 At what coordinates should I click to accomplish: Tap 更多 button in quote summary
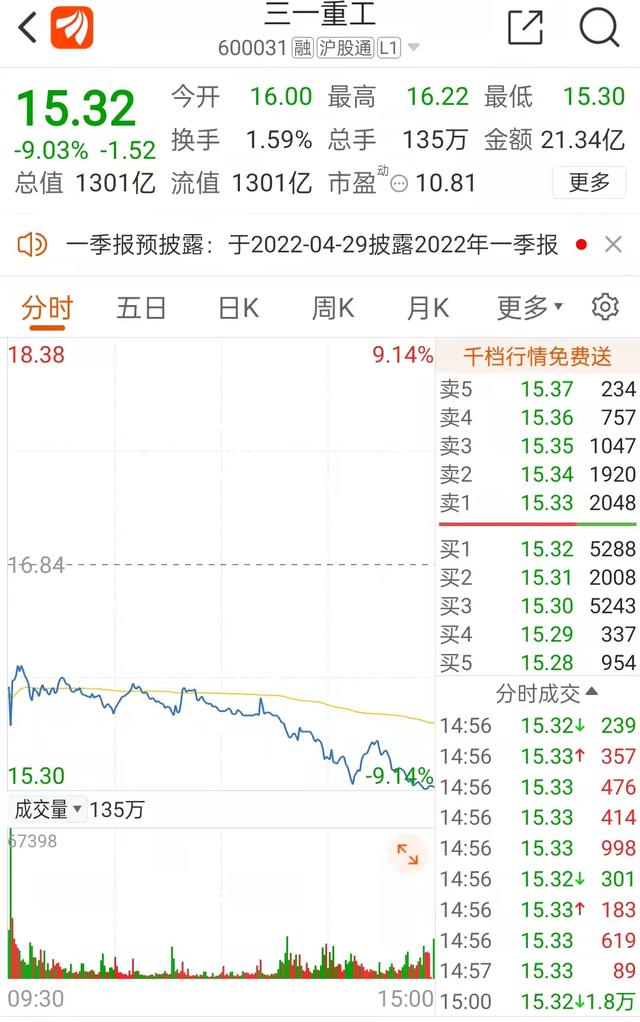point(589,183)
